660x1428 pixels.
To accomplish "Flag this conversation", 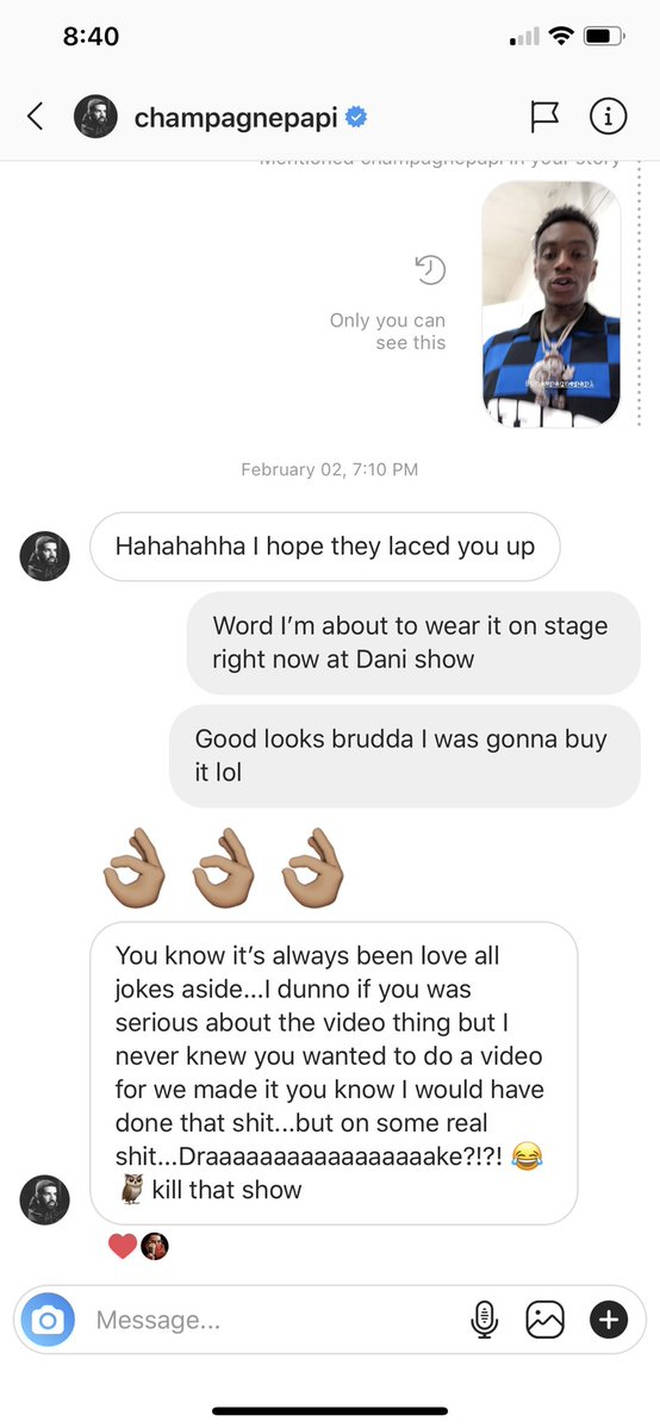I will pyautogui.click(x=546, y=118).
